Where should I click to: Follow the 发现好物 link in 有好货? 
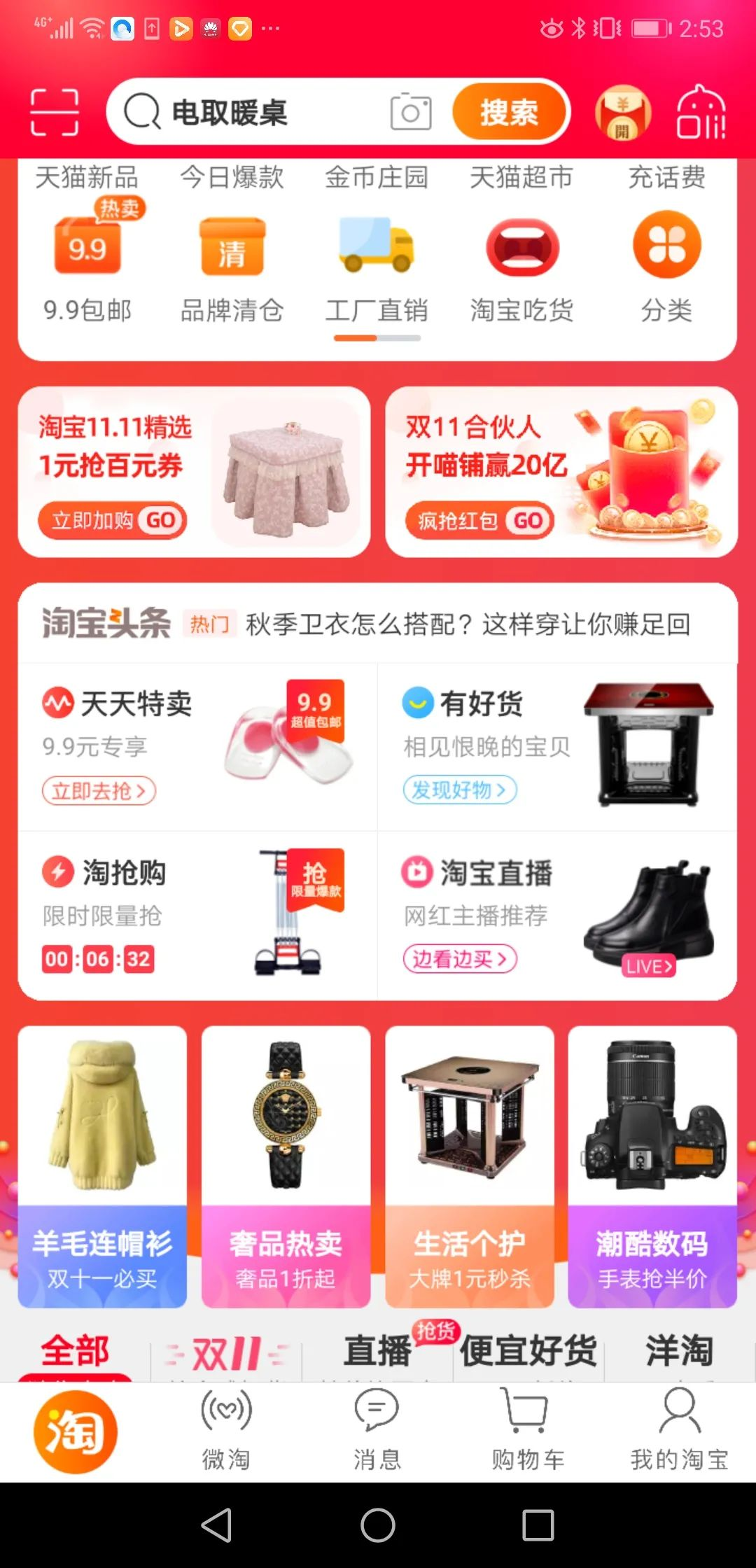click(x=461, y=789)
